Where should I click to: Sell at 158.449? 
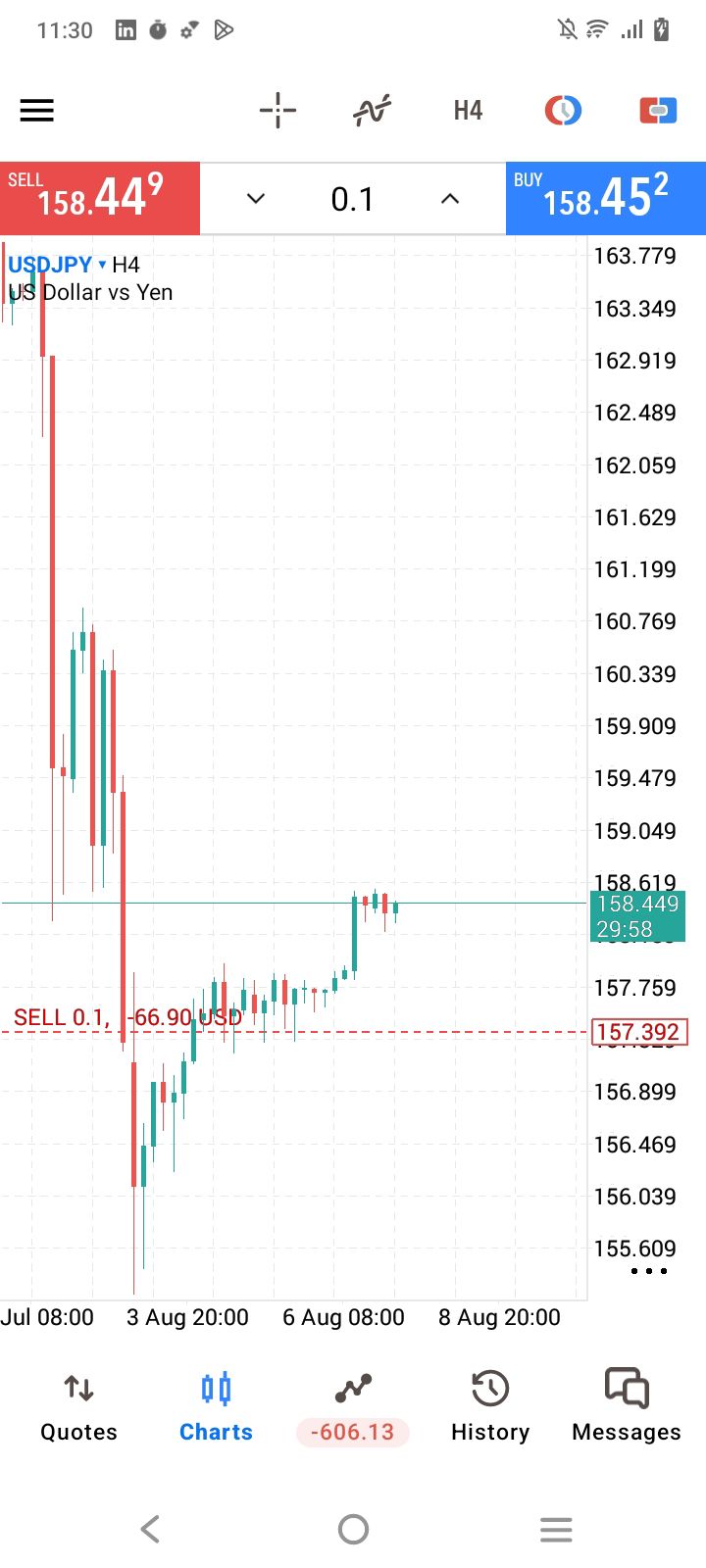point(100,198)
